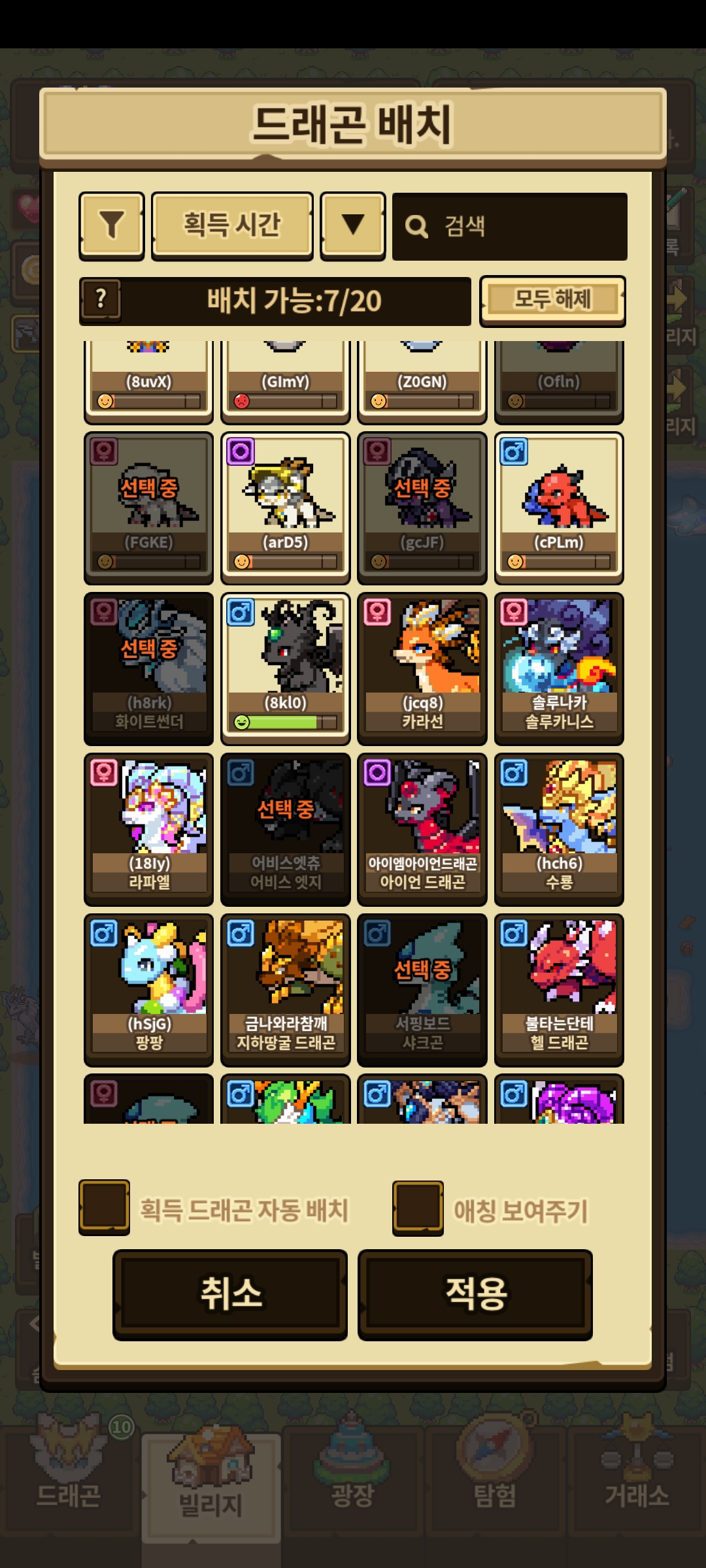Toggle the sort order arrow
This screenshot has width=706, height=1568.
point(353,226)
